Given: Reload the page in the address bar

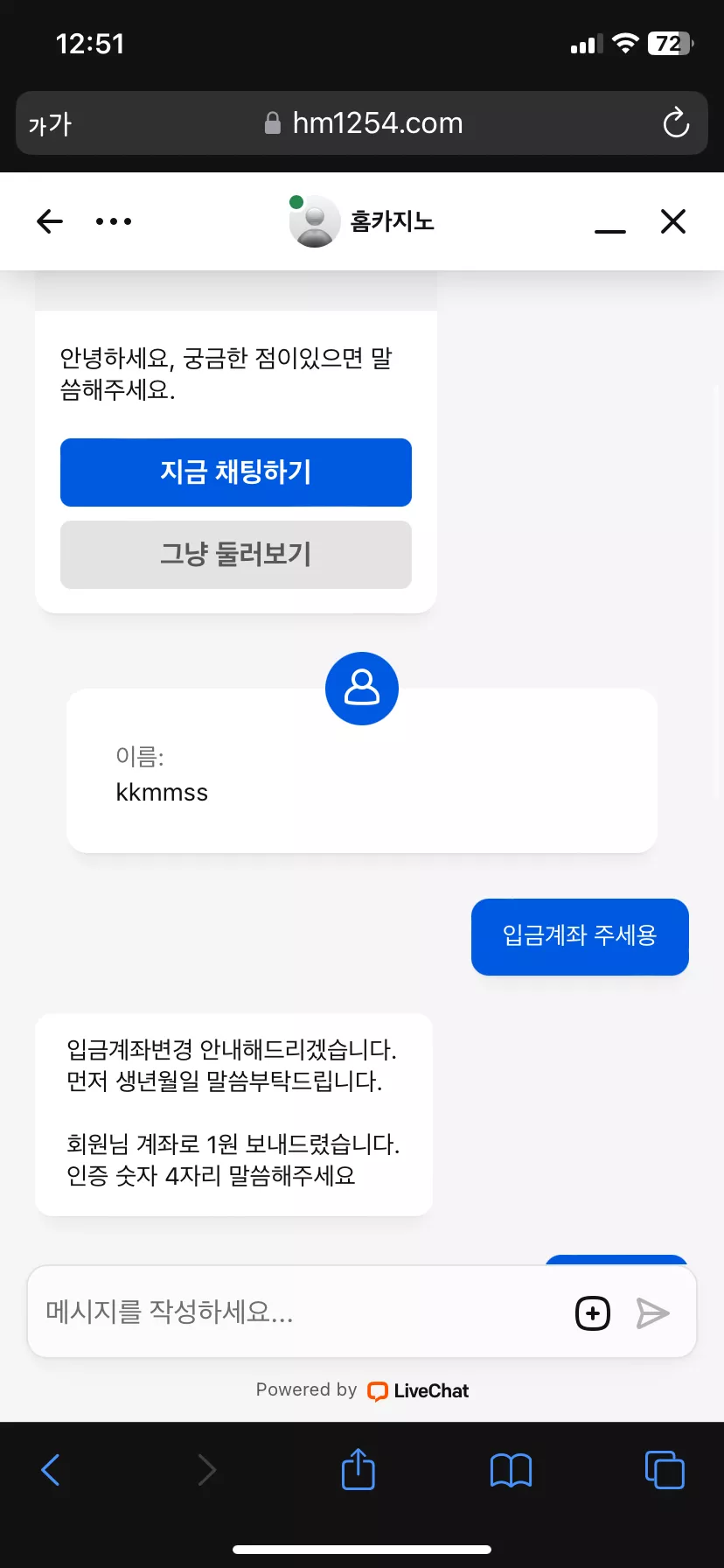Looking at the screenshot, I should coord(675,123).
